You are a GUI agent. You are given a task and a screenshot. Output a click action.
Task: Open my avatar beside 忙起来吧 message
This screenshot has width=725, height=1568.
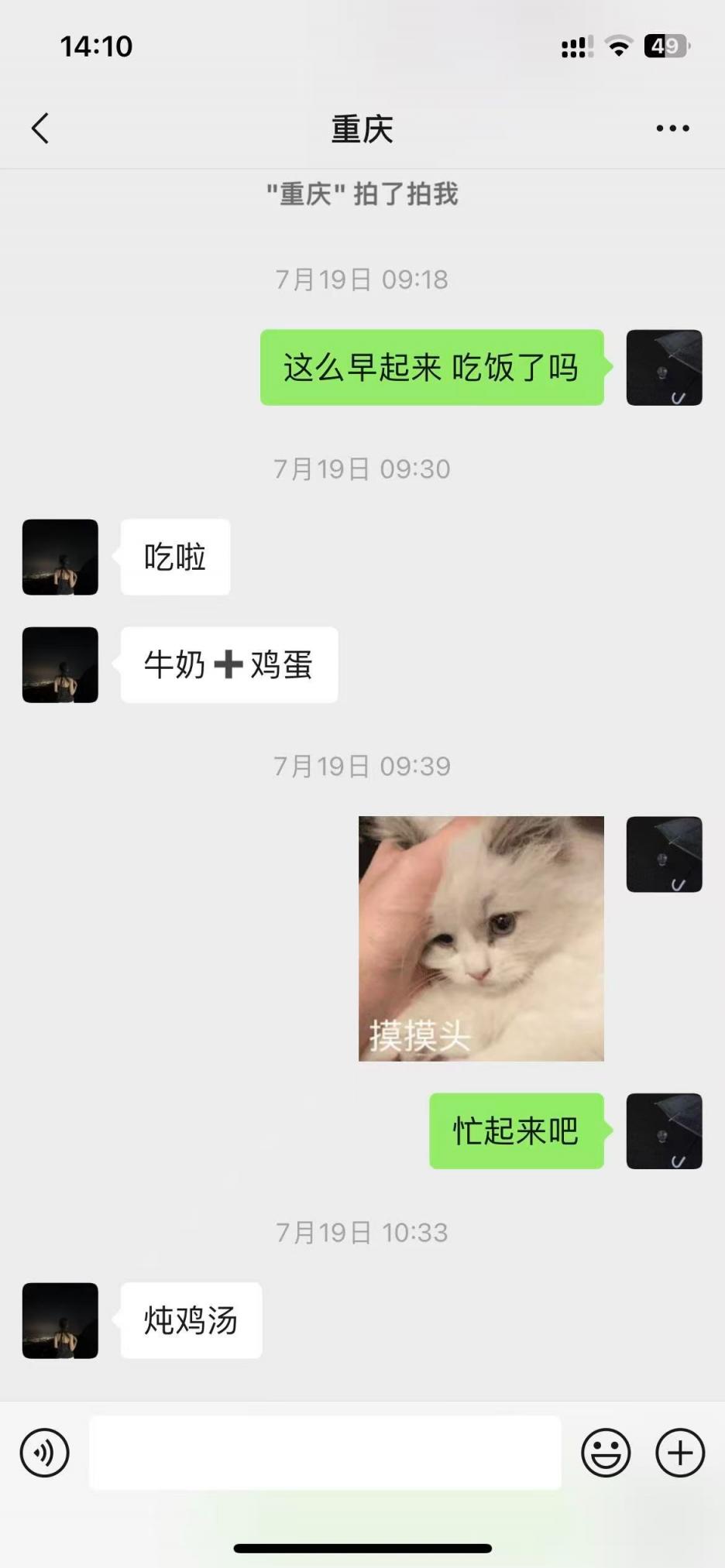(x=664, y=1131)
